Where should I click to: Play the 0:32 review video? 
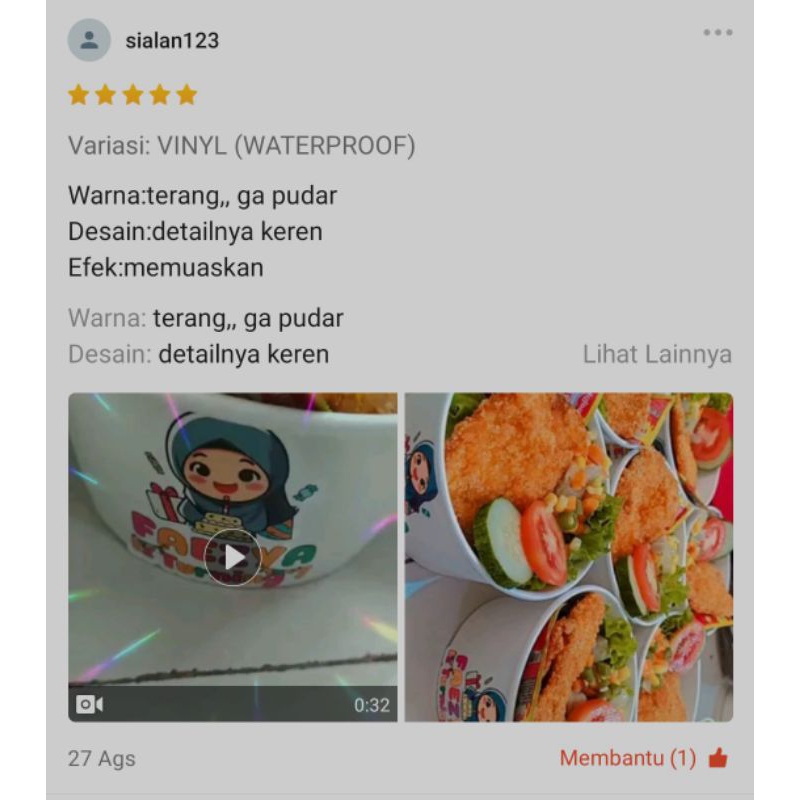click(232, 557)
